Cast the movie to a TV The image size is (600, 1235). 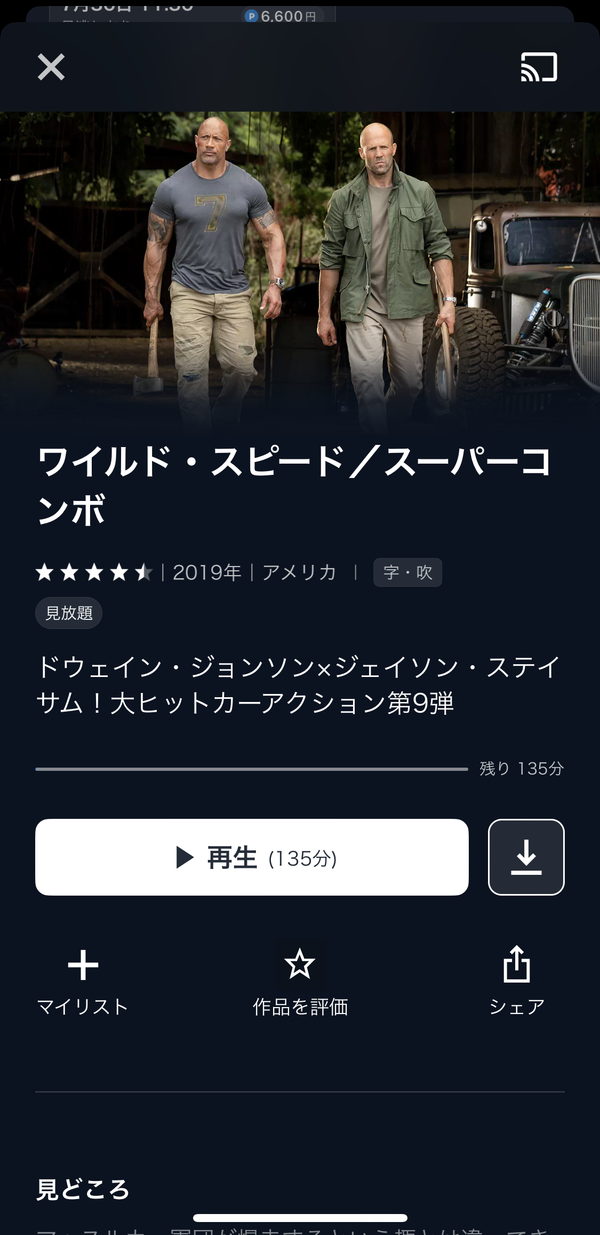[x=539, y=67]
